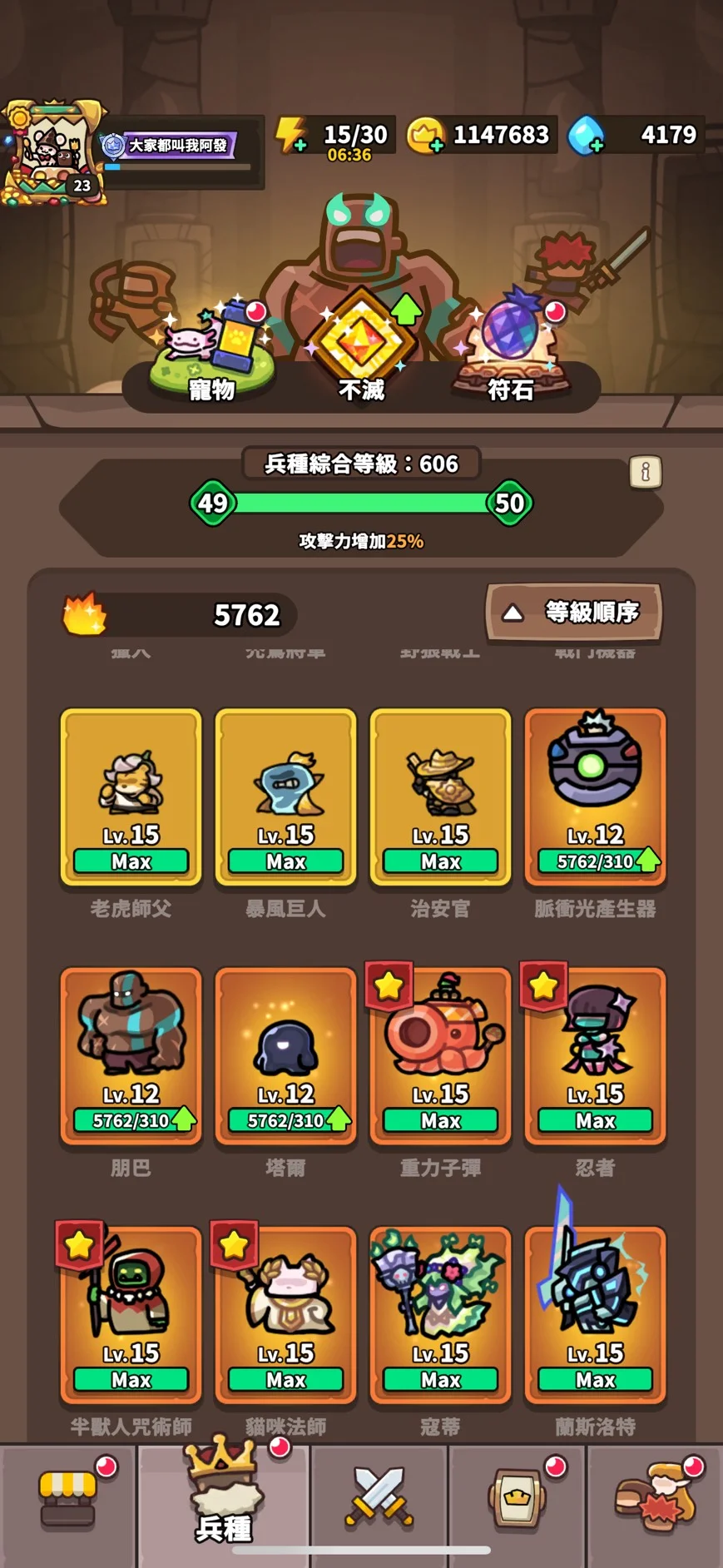
Task: Select the 暴風巨人 unit card
Action: click(285, 796)
